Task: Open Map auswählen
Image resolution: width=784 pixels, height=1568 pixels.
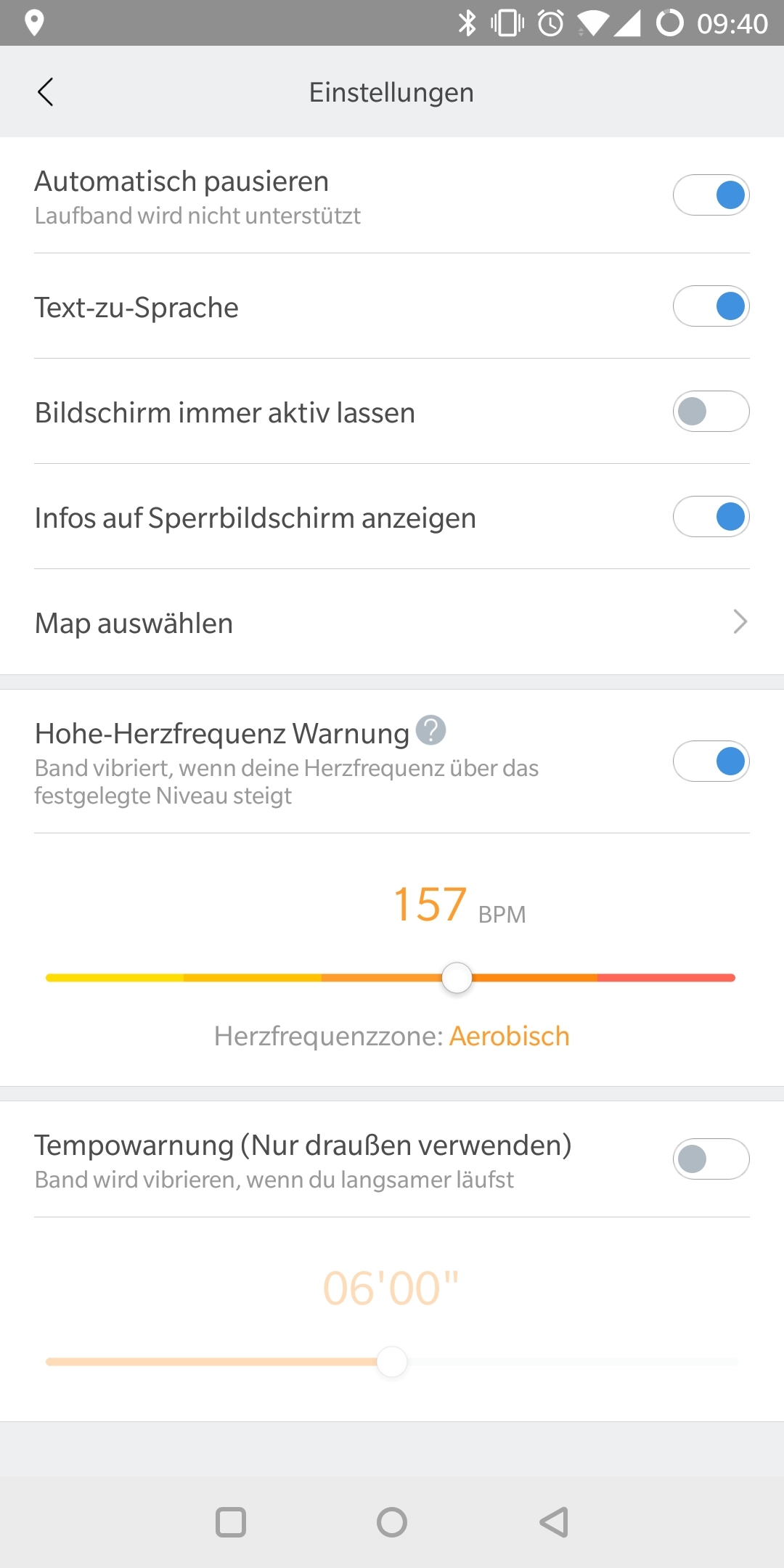Action: [x=392, y=622]
